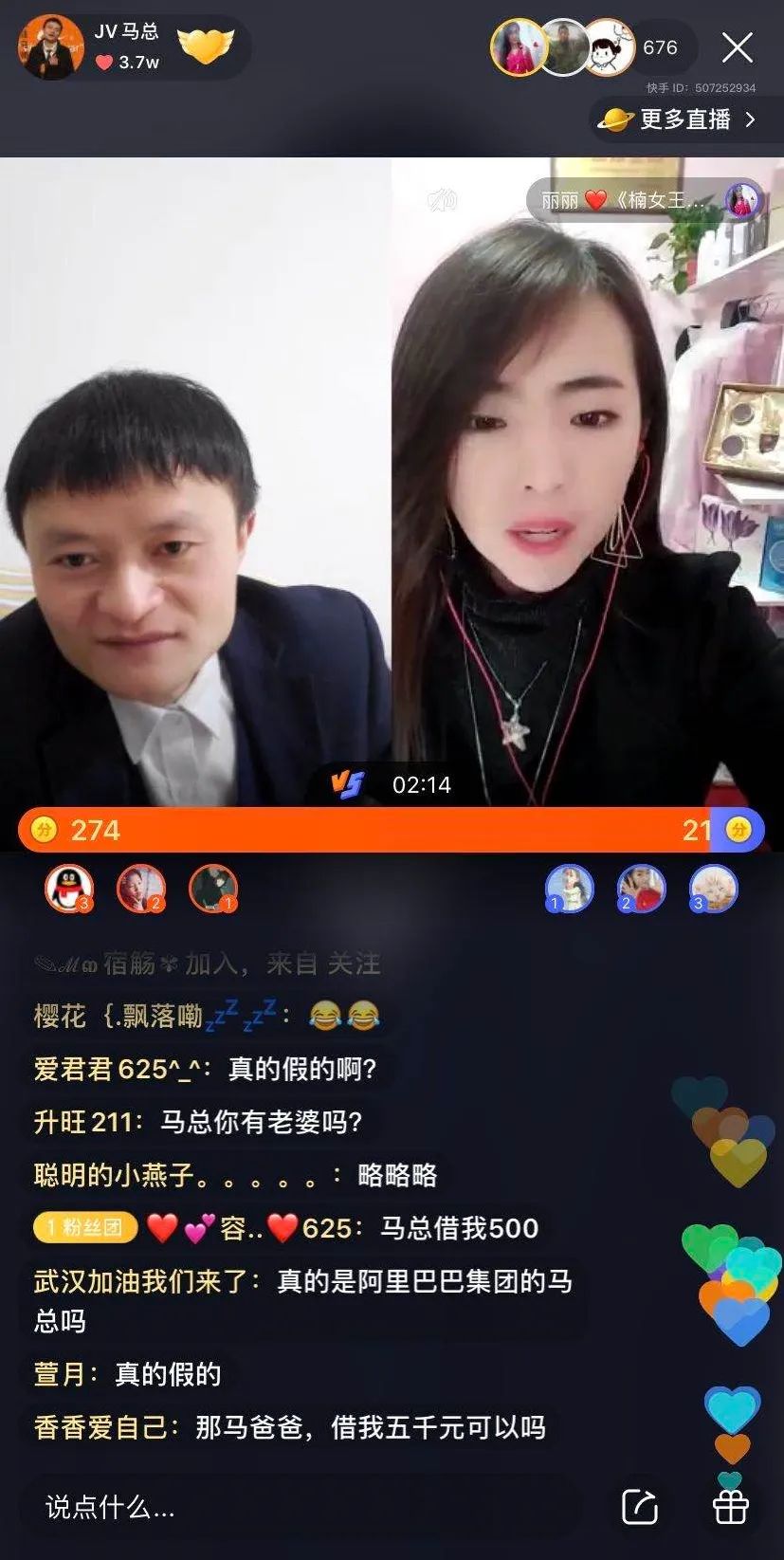Close the live stream
784x1560 pixels.
tap(737, 48)
